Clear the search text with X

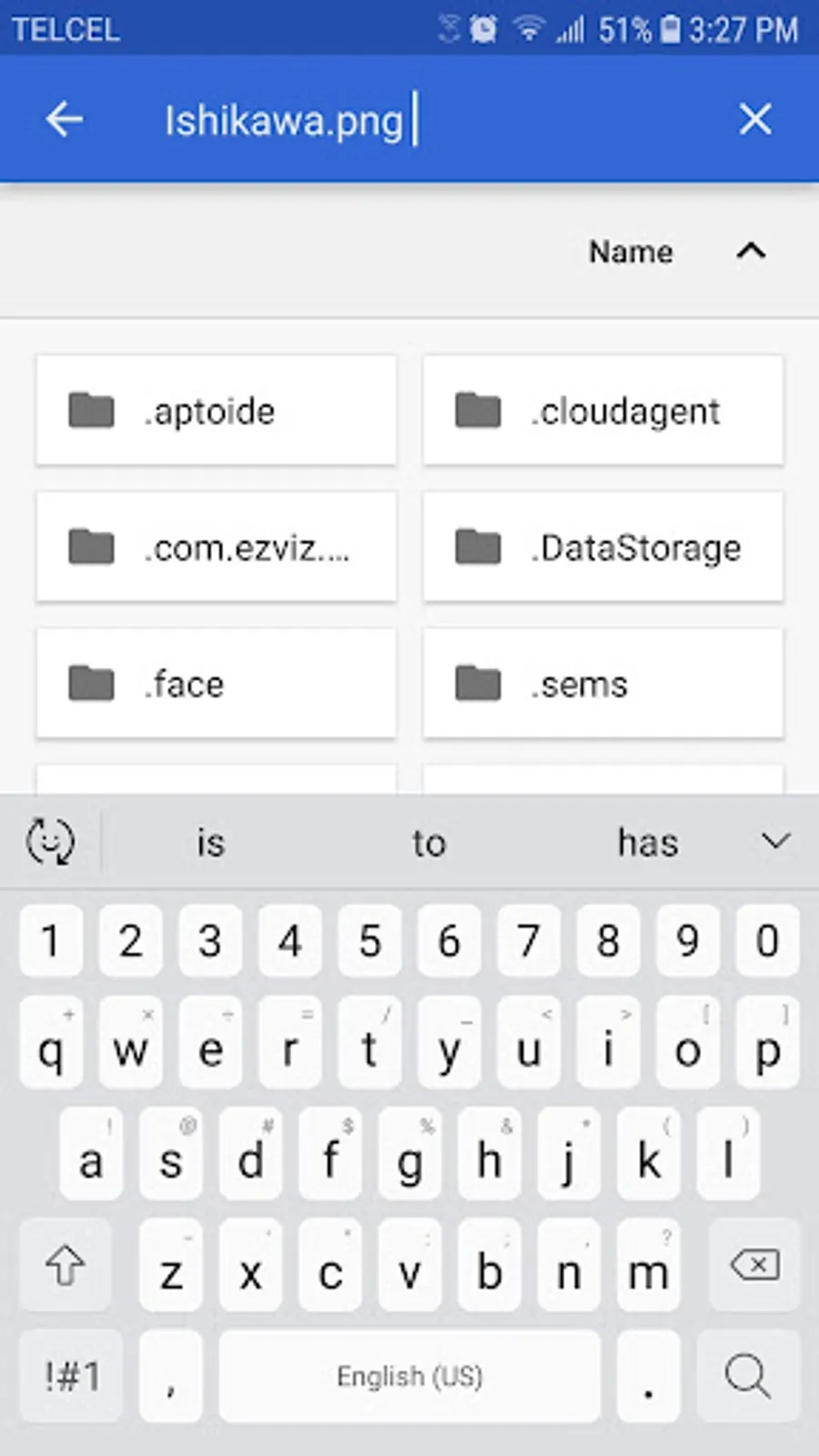coord(754,119)
